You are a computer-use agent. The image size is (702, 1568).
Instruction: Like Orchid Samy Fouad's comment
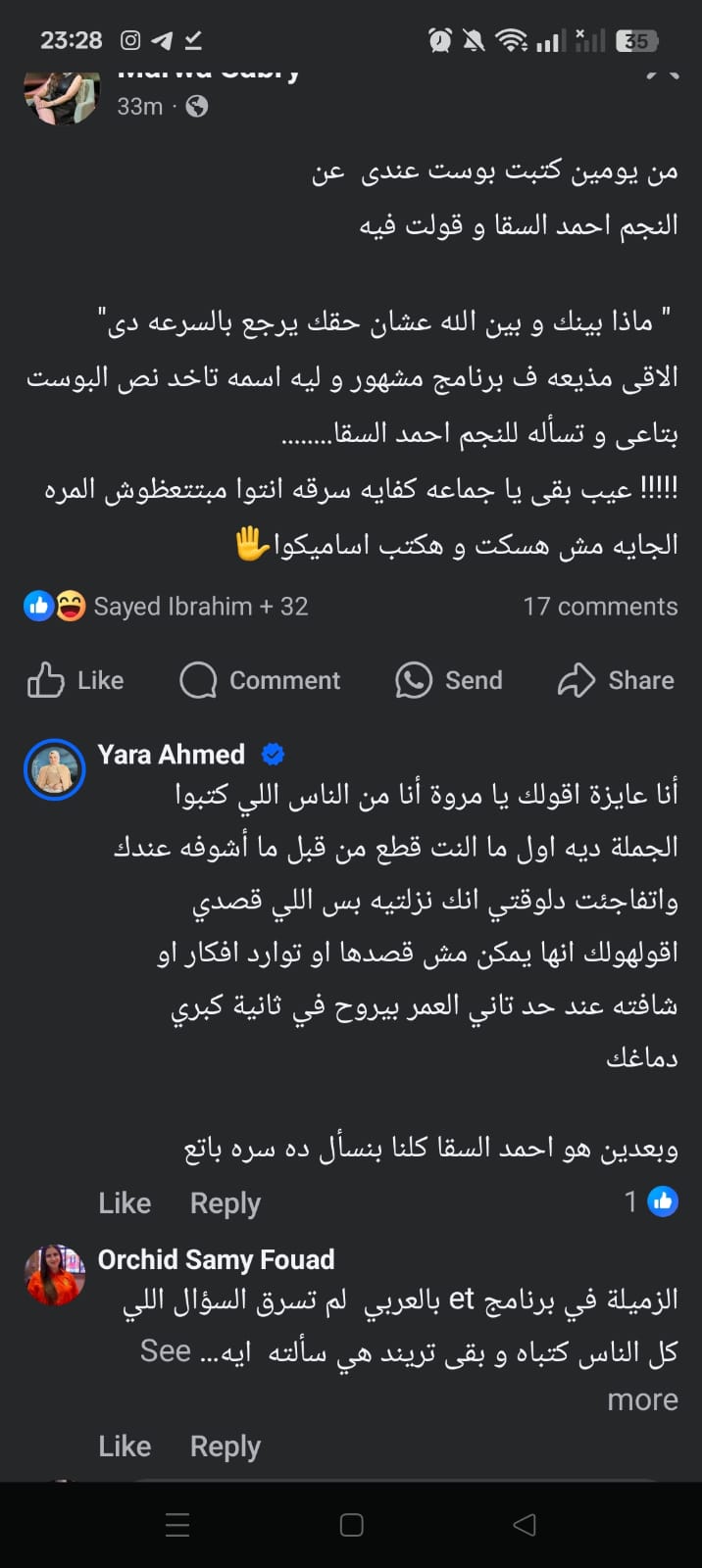(x=125, y=1446)
